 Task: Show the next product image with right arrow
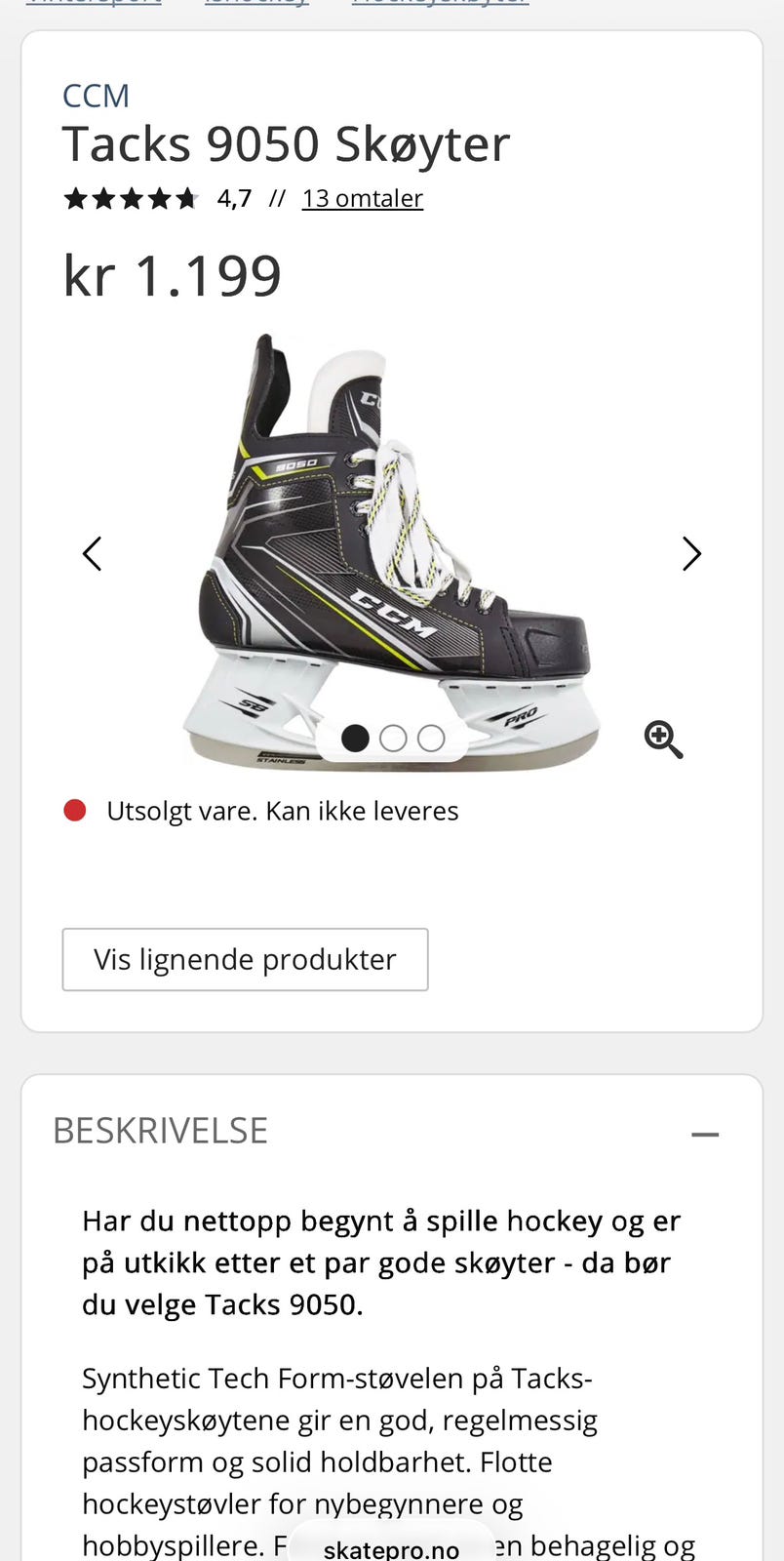click(692, 553)
